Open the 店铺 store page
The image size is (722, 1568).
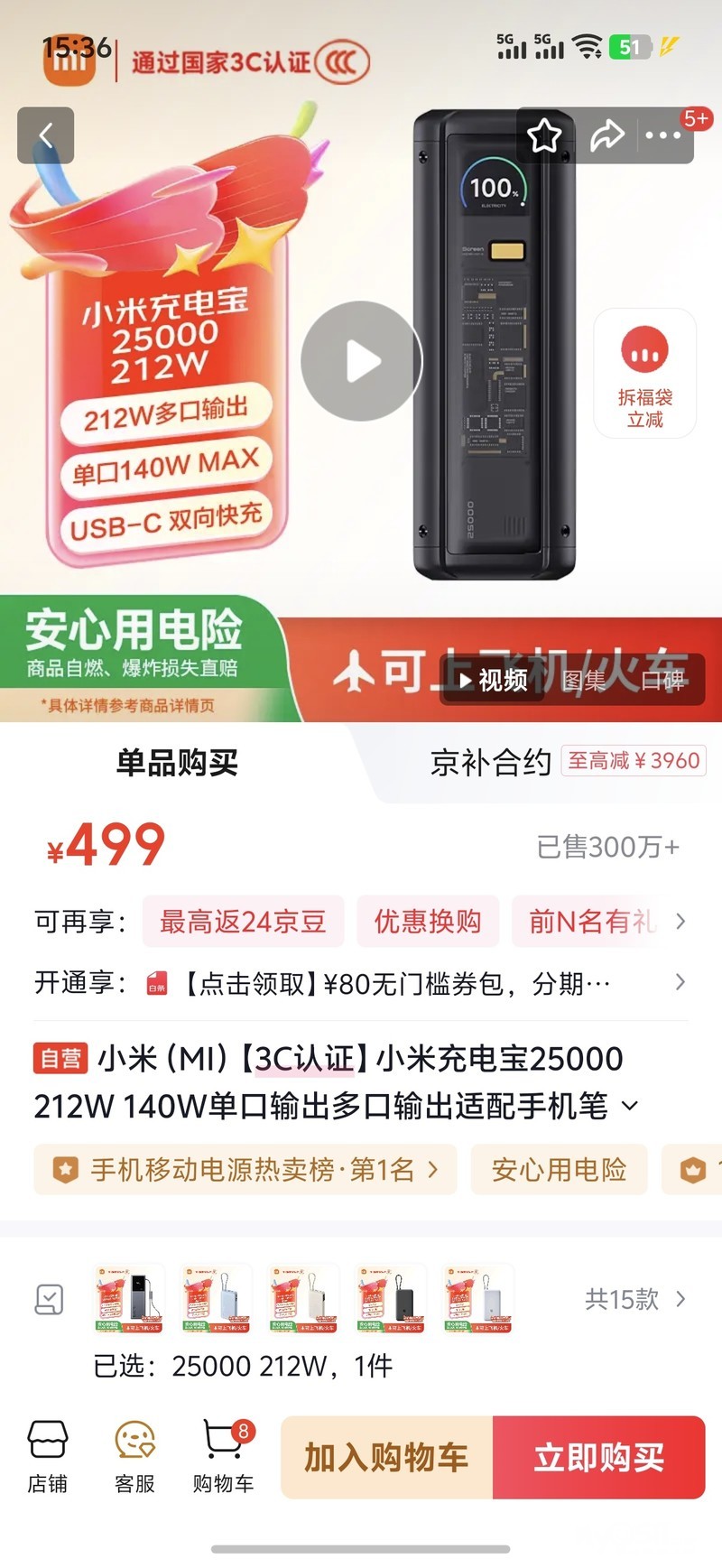47,1456
